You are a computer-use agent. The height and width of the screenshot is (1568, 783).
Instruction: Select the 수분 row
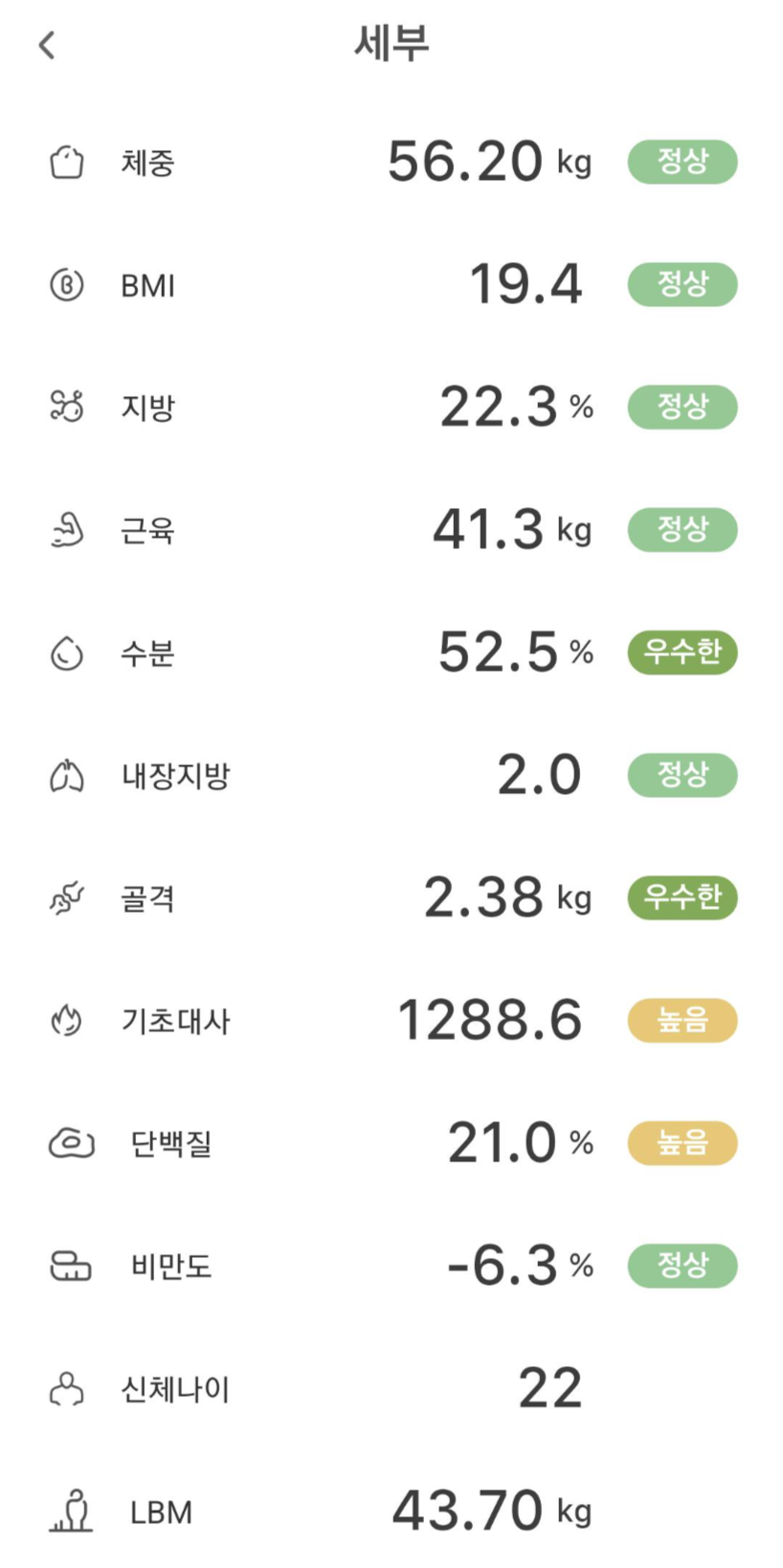391,652
